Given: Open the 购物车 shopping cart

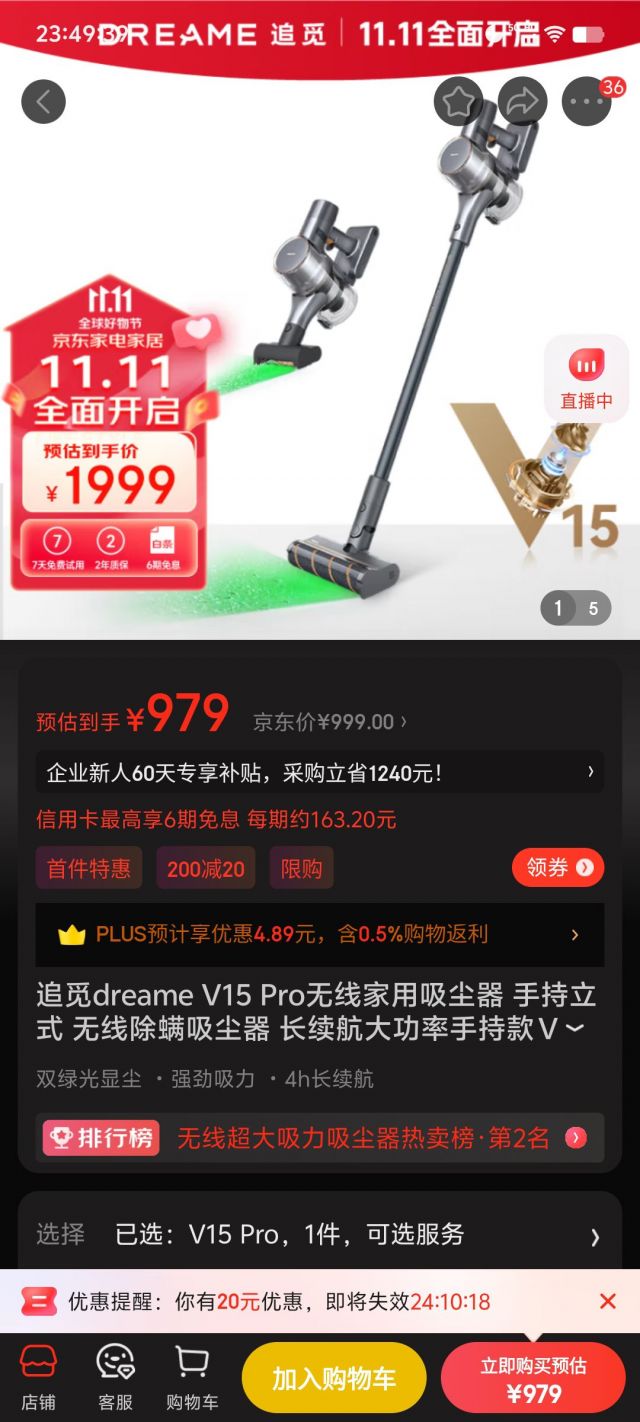Looking at the screenshot, I should pyautogui.click(x=191, y=1377).
